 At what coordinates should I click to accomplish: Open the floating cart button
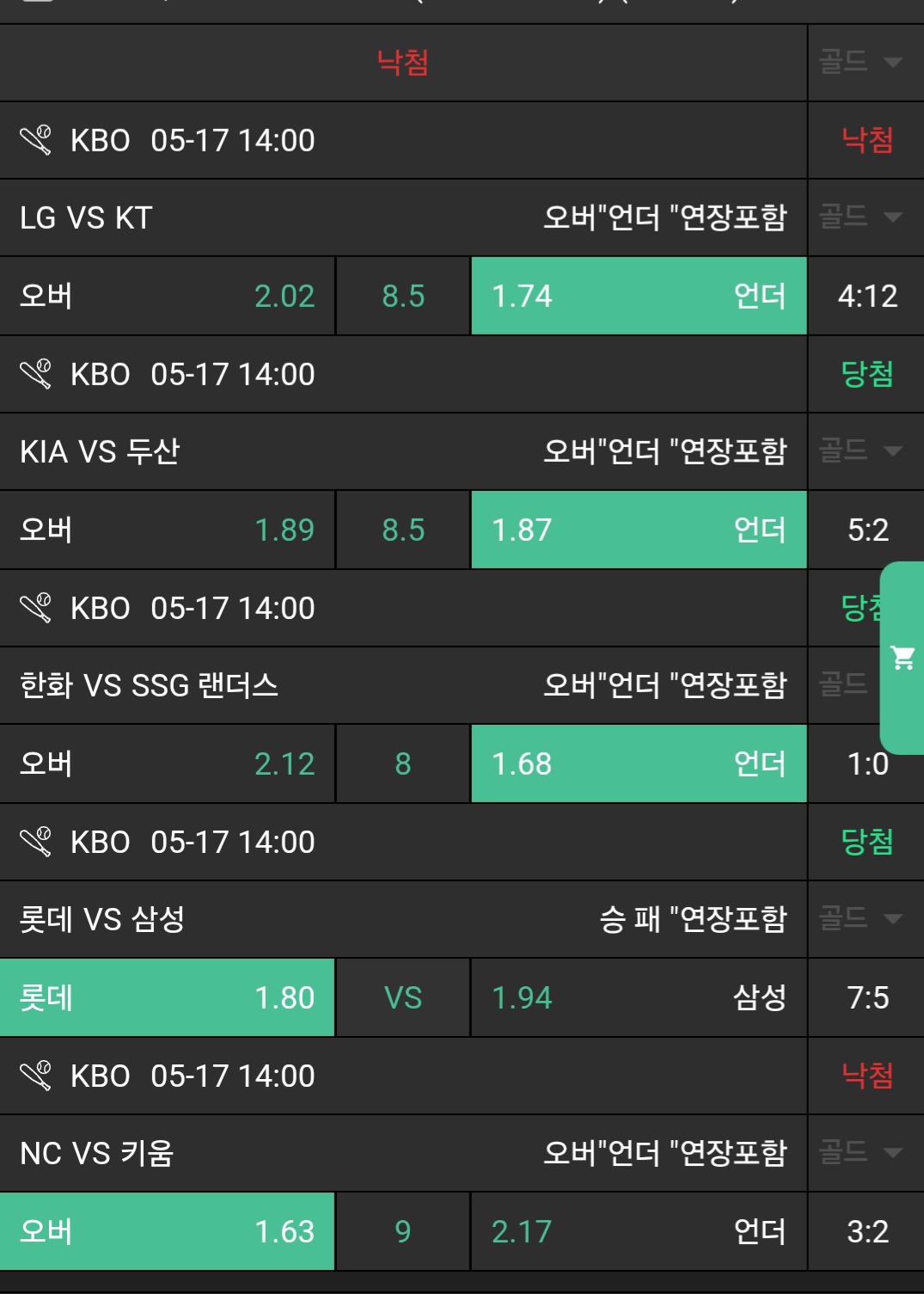point(903,658)
